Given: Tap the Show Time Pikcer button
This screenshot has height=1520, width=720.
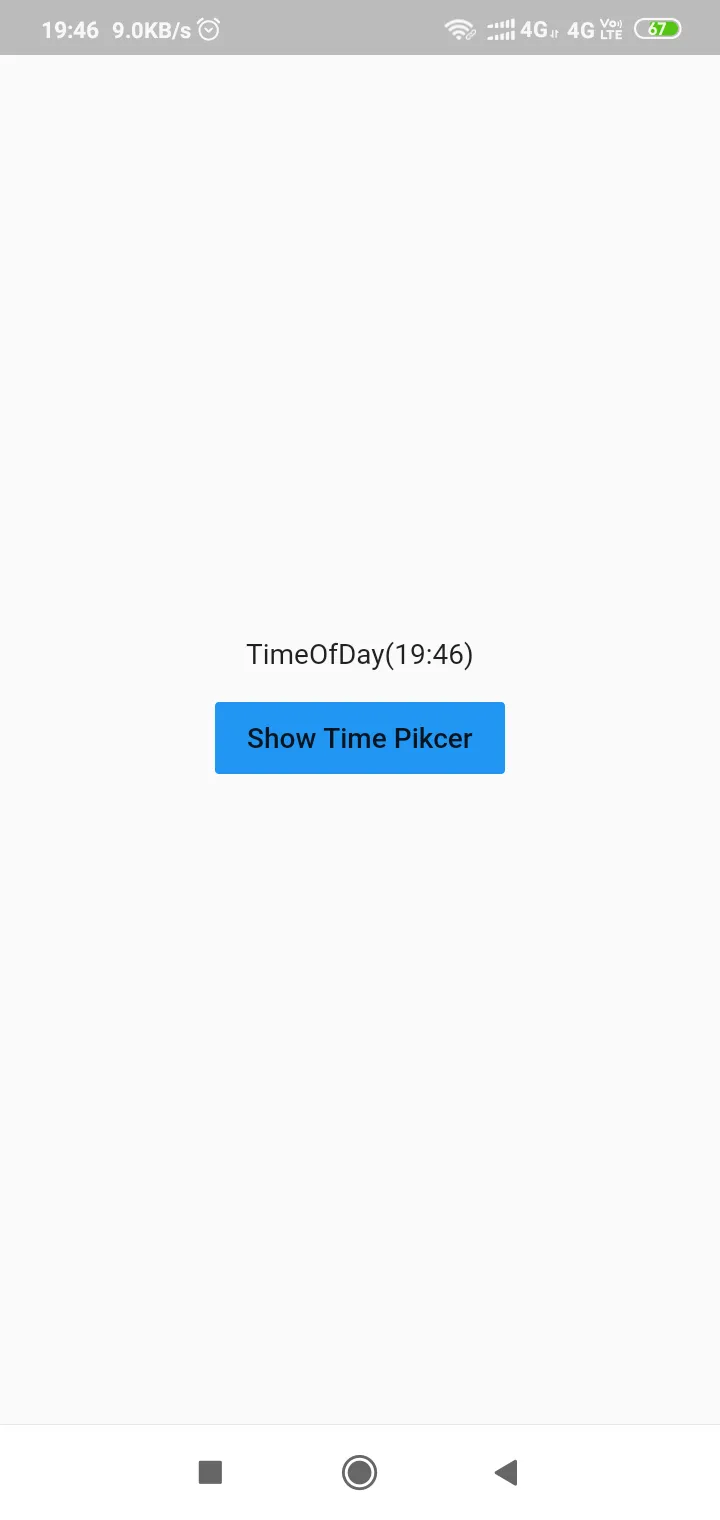Looking at the screenshot, I should point(359,738).
